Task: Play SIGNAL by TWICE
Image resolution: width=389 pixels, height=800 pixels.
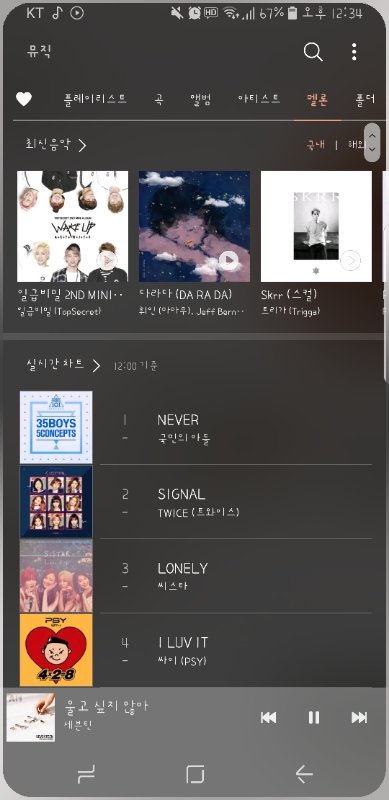Action: pos(196,502)
